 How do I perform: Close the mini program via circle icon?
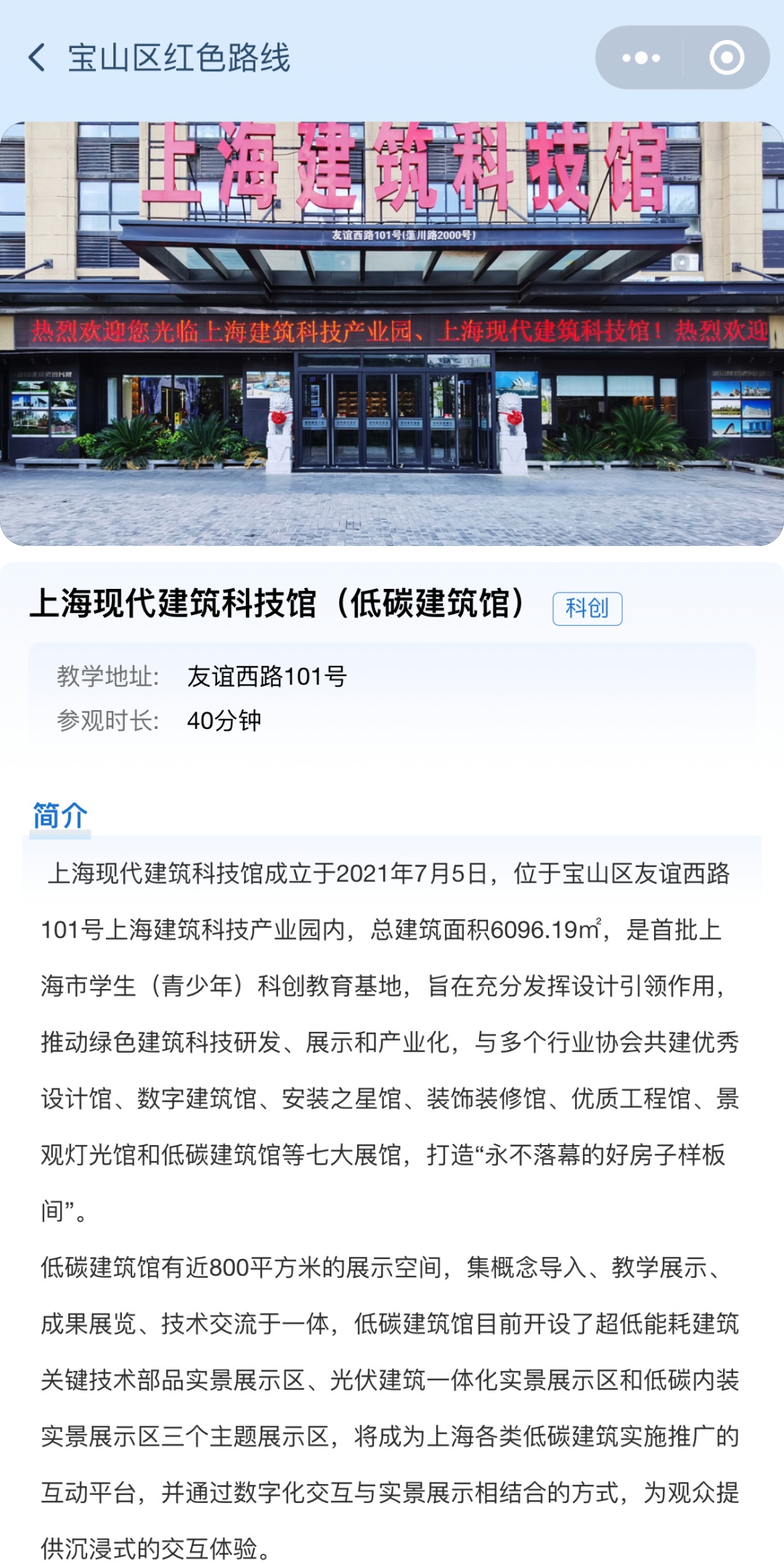point(727,58)
